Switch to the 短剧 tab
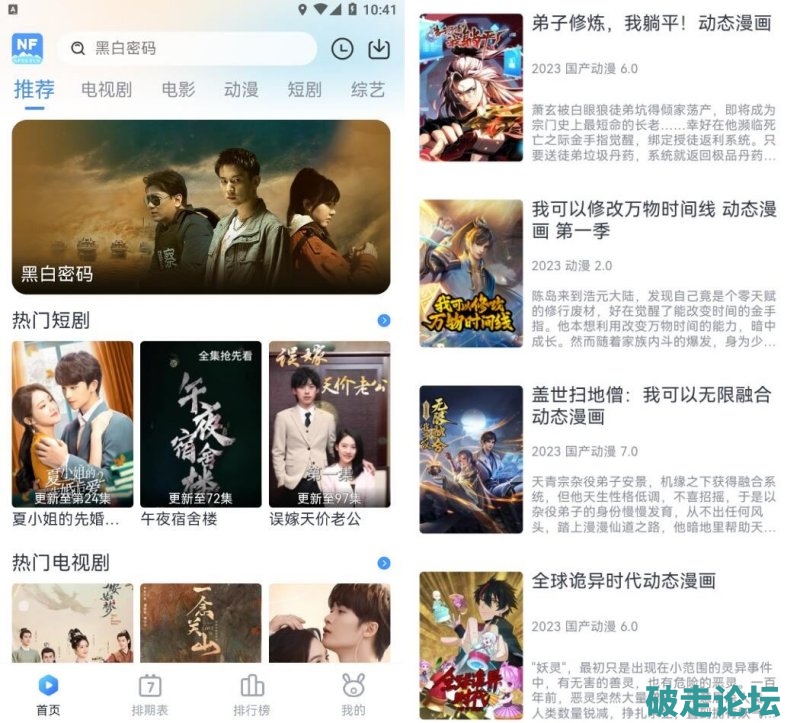This screenshot has width=800, height=723. pos(304,89)
